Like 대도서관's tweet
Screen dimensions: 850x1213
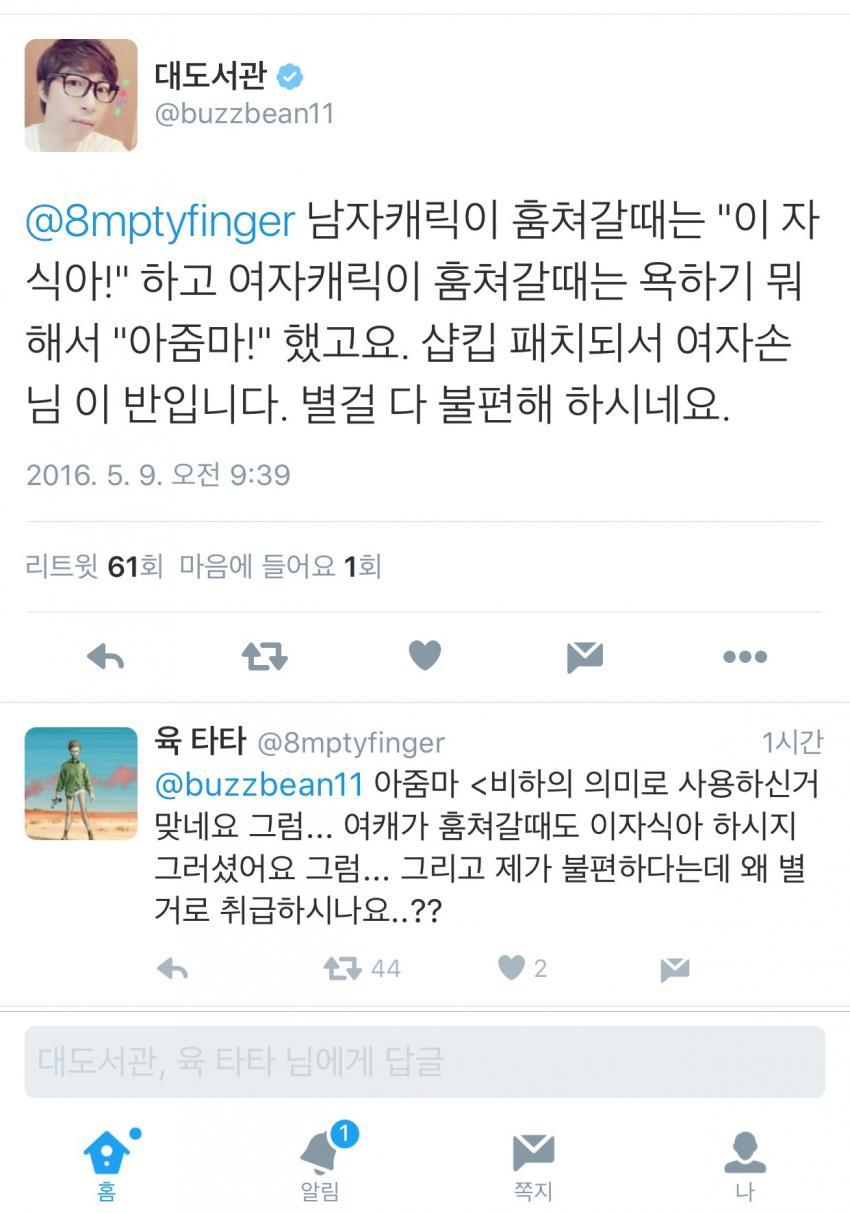tap(425, 656)
